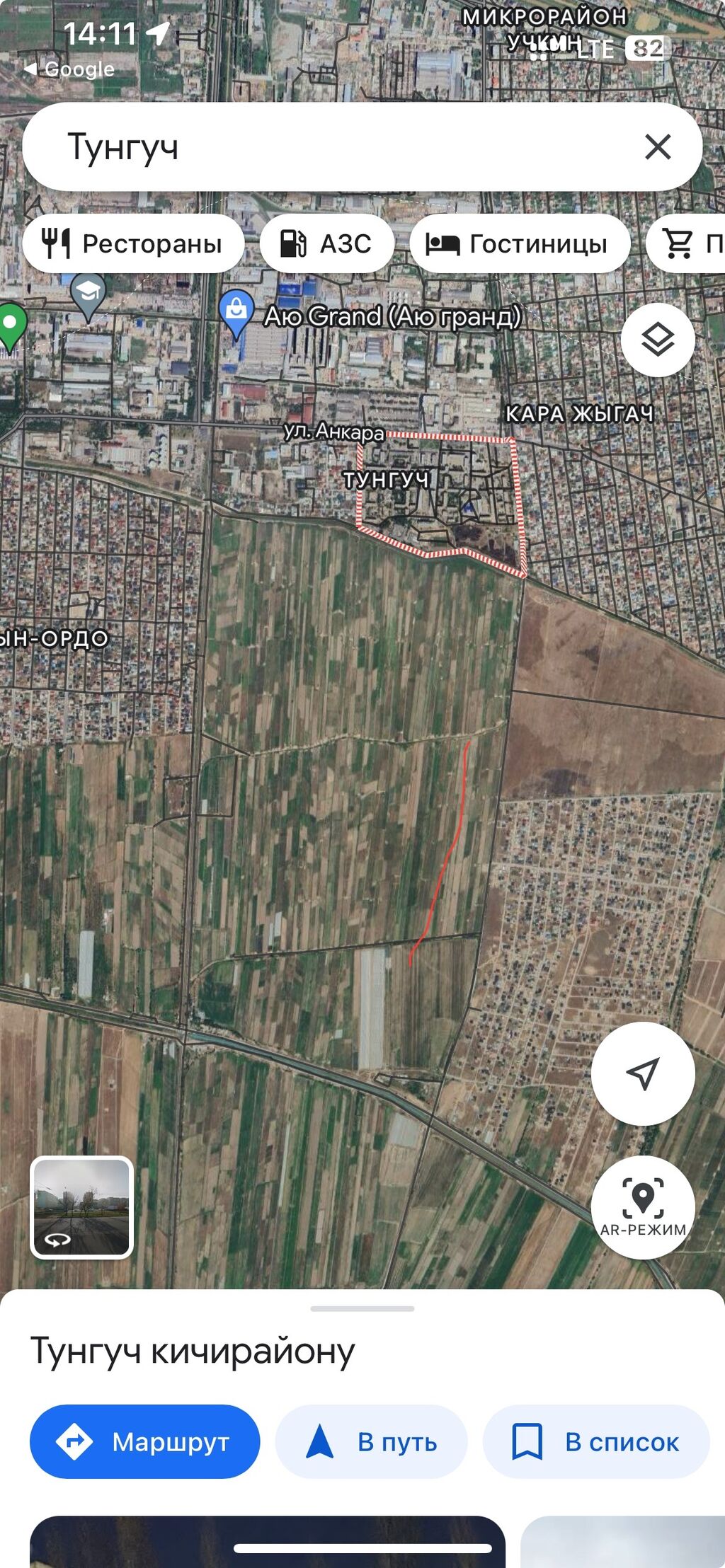This screenshot has width=725, height=1568.
Task: Filter by Рестораны chip
Action: [133, 244]
